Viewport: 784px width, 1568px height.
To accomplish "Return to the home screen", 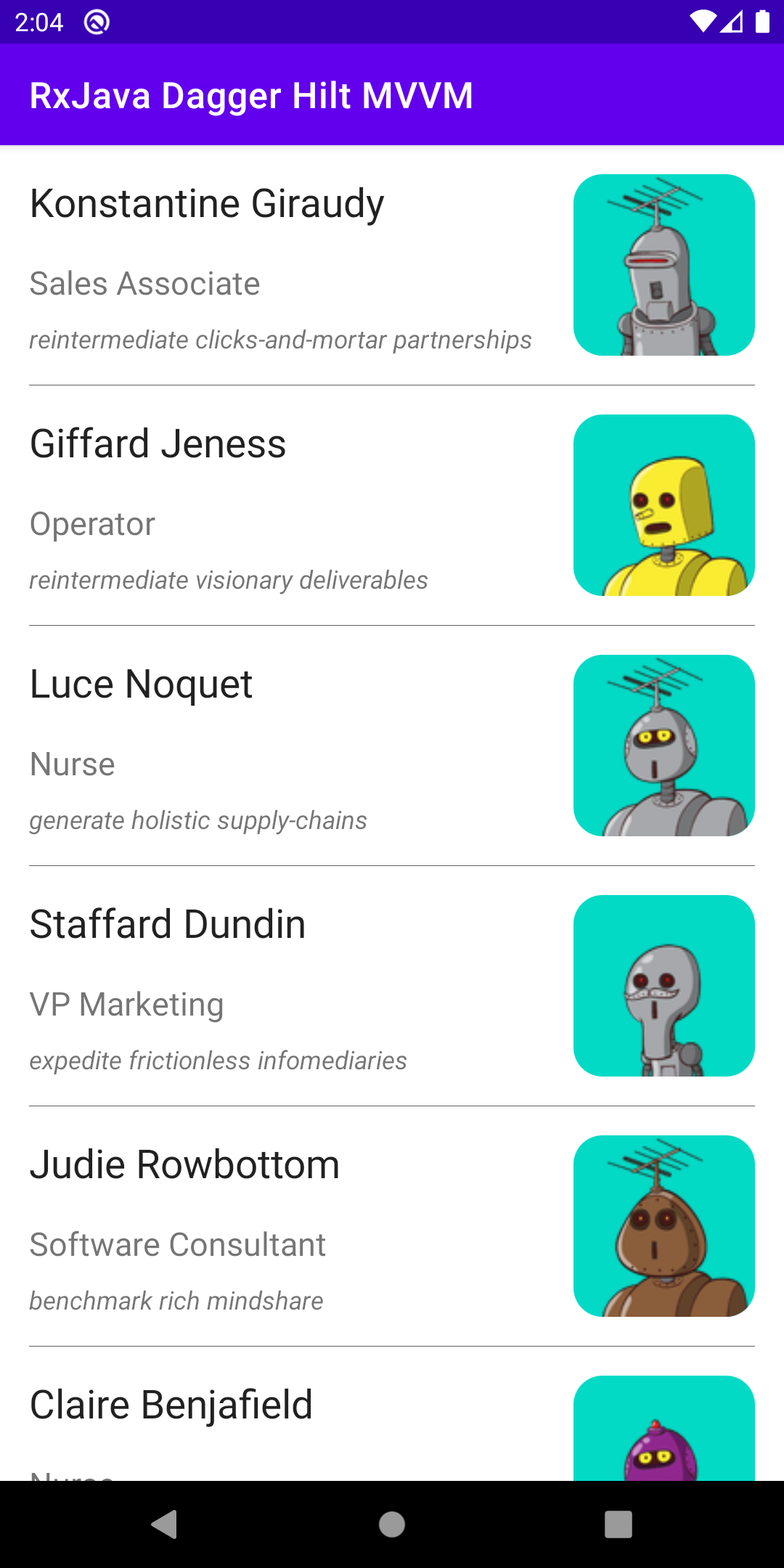I will click(392, 1524).
